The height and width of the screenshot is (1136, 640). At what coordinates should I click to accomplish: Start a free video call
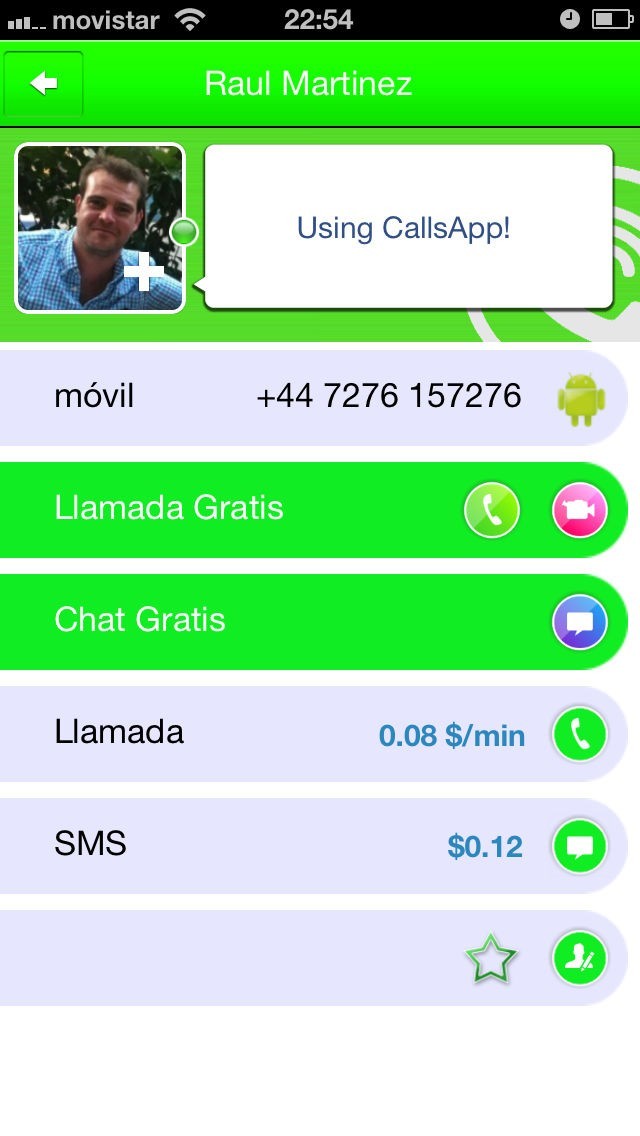coord(580,510)
